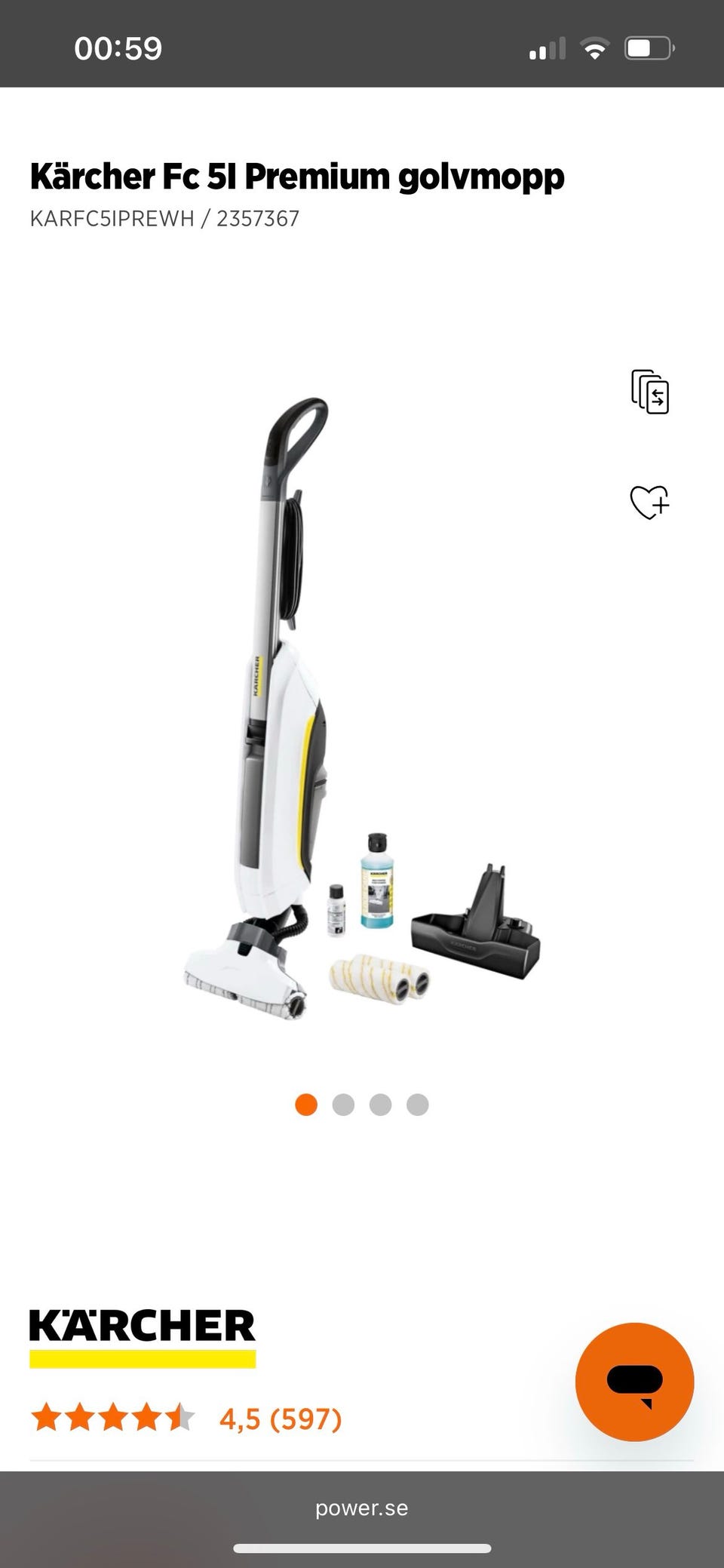Tap the power.se address bar
The height and width of the screenshot is (1568, 724).
pos(362,1508)
